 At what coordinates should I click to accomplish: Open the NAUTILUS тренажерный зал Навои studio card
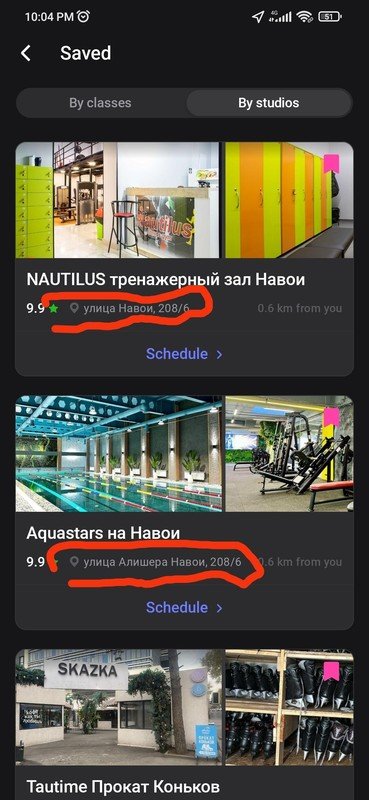[x=184, y=259]
